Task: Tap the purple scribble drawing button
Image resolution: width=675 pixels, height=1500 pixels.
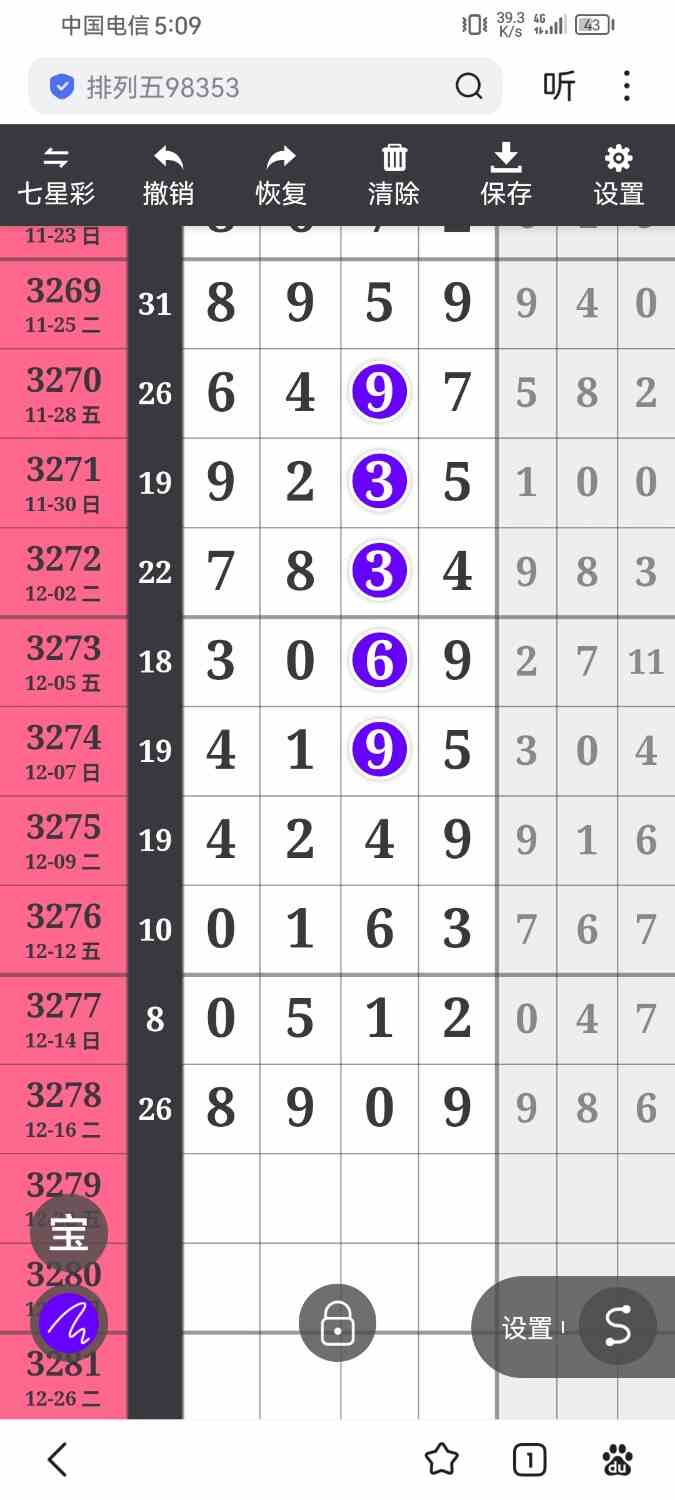Action: point(69,1324)
